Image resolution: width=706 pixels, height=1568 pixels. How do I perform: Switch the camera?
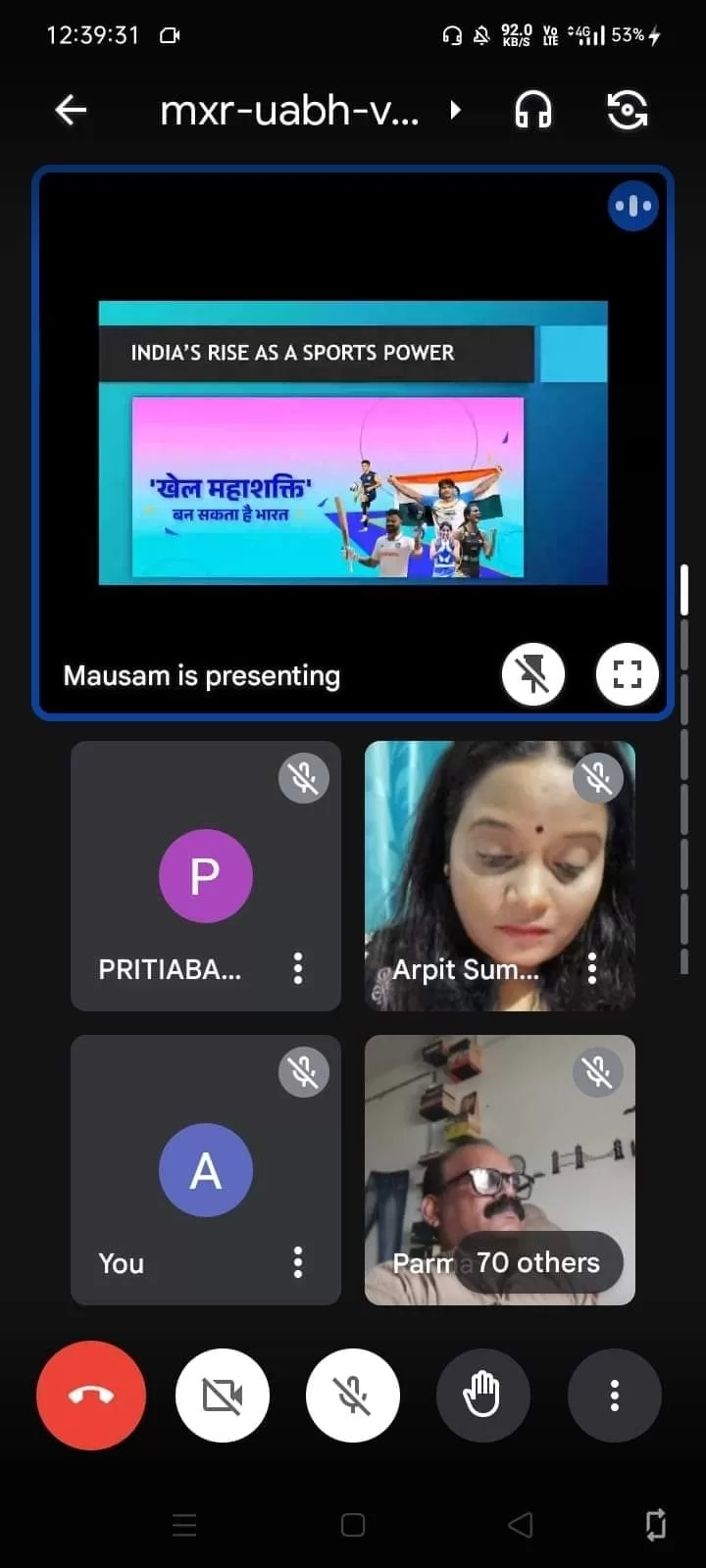pyautogui.click(x=628, y=110)
